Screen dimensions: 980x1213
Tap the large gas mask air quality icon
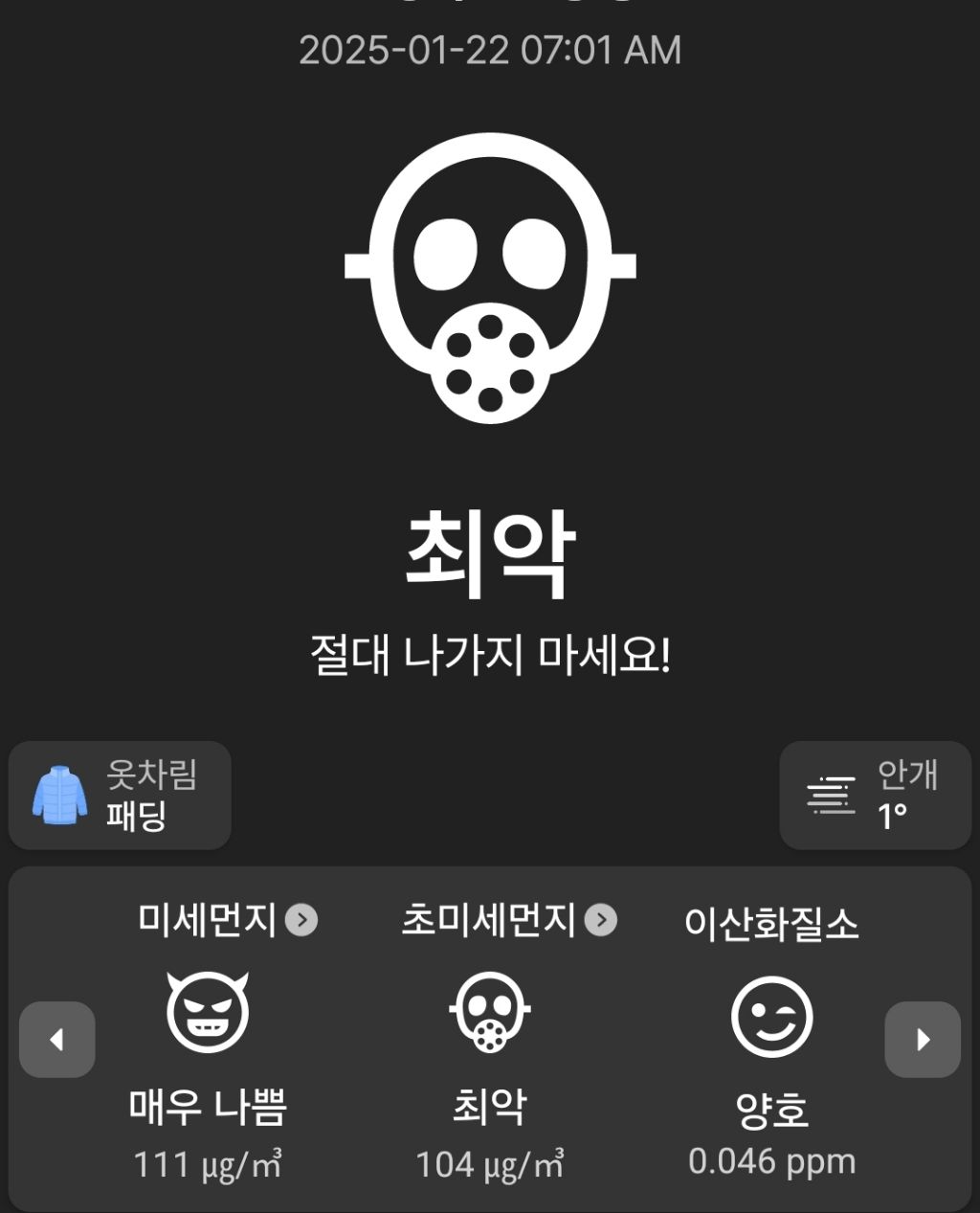pyautogui.click(x=489, y=282)
